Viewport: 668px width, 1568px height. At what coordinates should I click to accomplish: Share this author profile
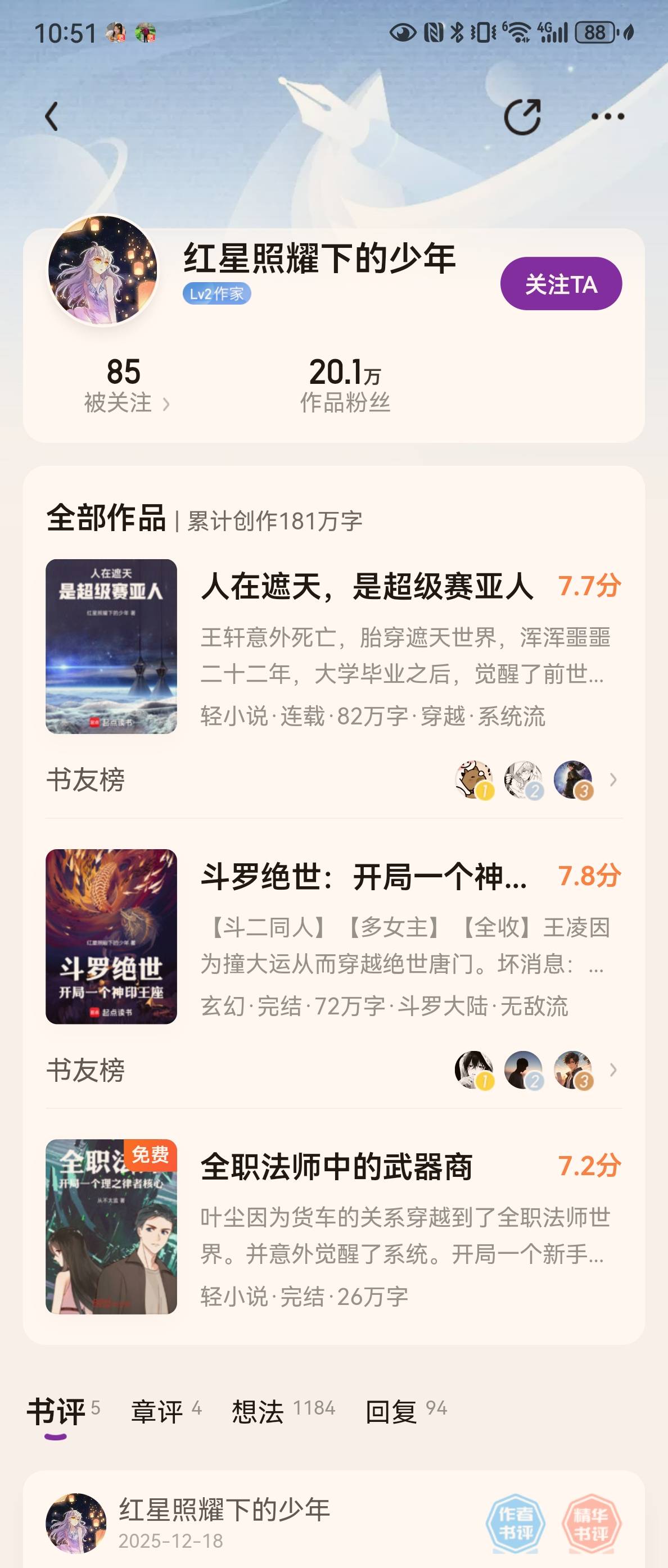tap(522, 116)
